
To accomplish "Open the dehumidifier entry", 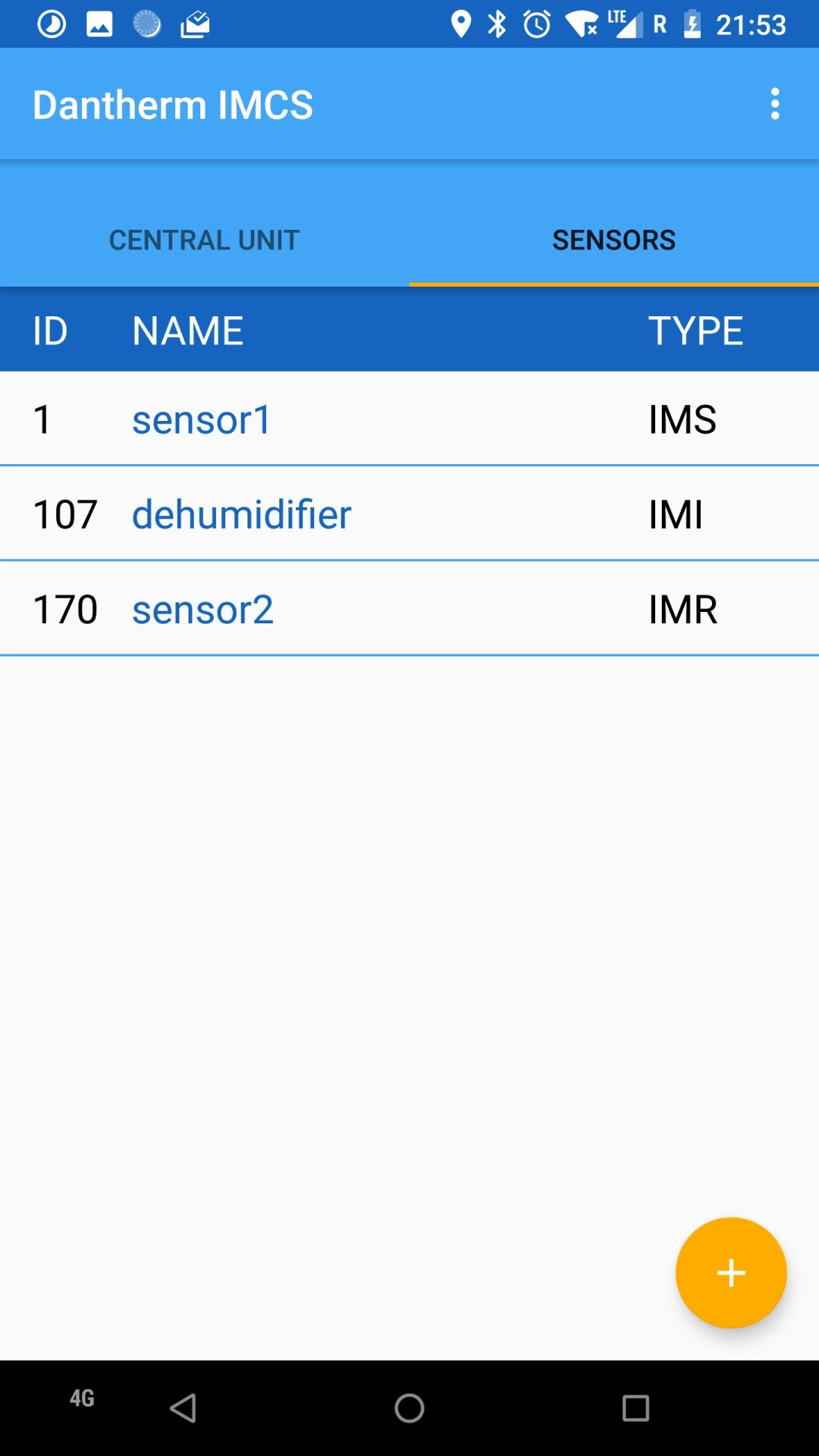I will tap(241, 515).
